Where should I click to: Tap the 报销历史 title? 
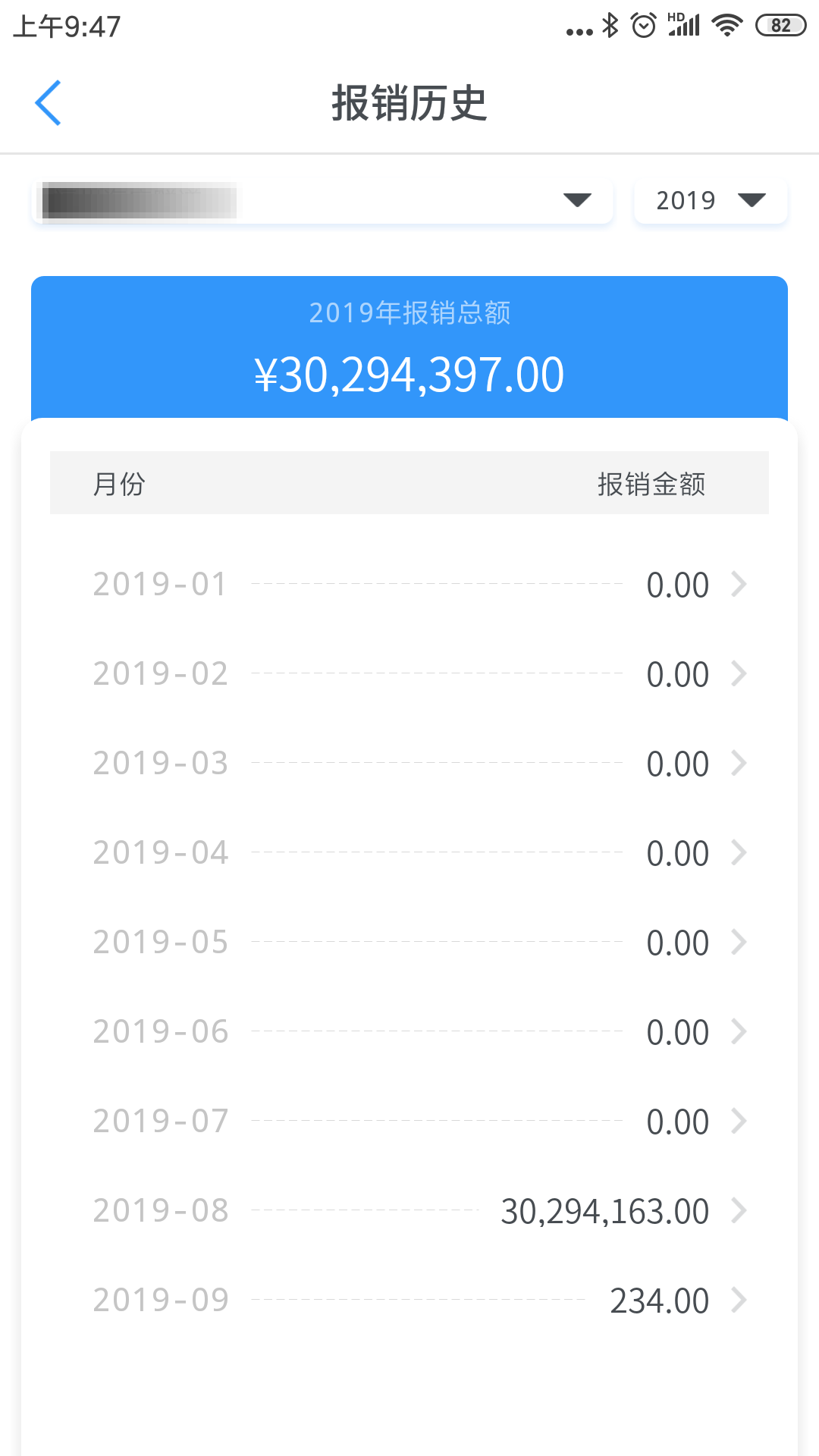(x=409, y=104)
